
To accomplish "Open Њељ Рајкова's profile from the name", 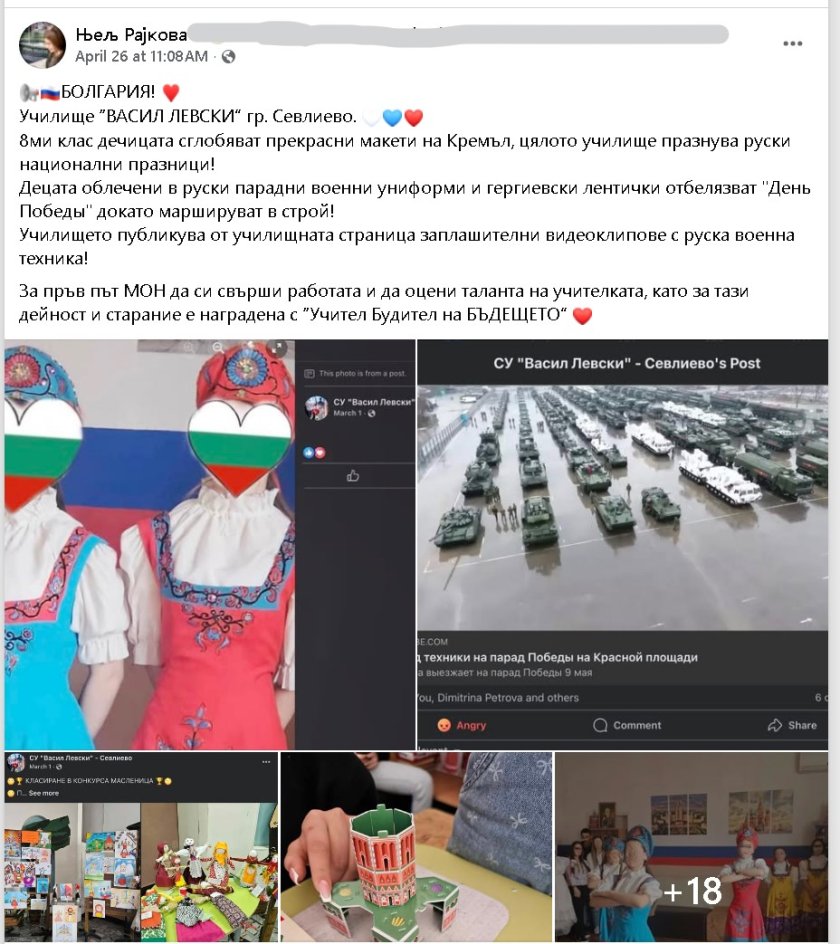I will [130, 35].
